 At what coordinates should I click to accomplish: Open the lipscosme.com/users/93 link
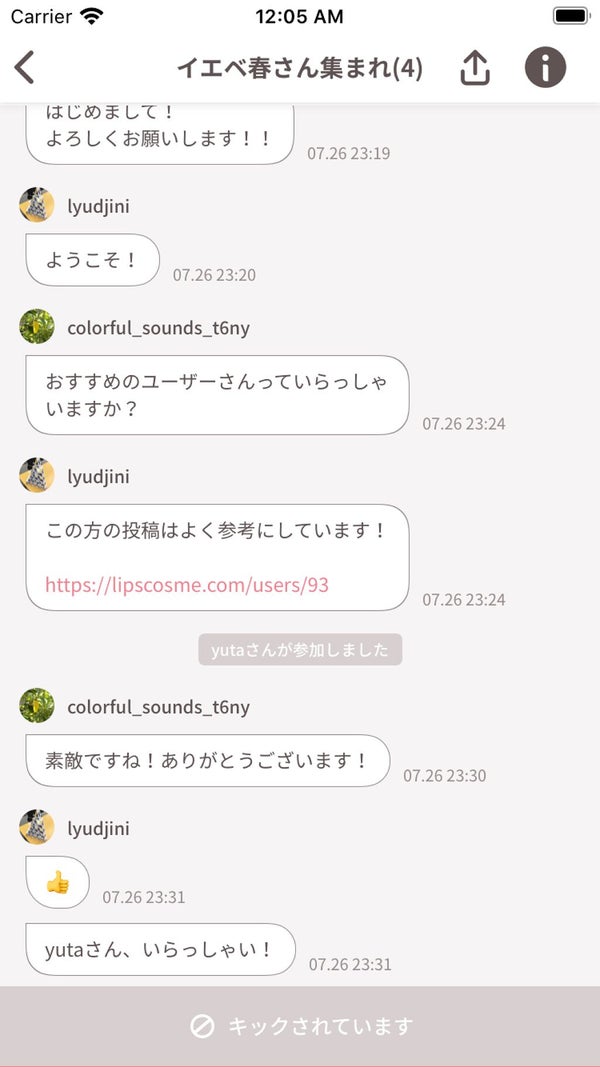pos(187,585)
